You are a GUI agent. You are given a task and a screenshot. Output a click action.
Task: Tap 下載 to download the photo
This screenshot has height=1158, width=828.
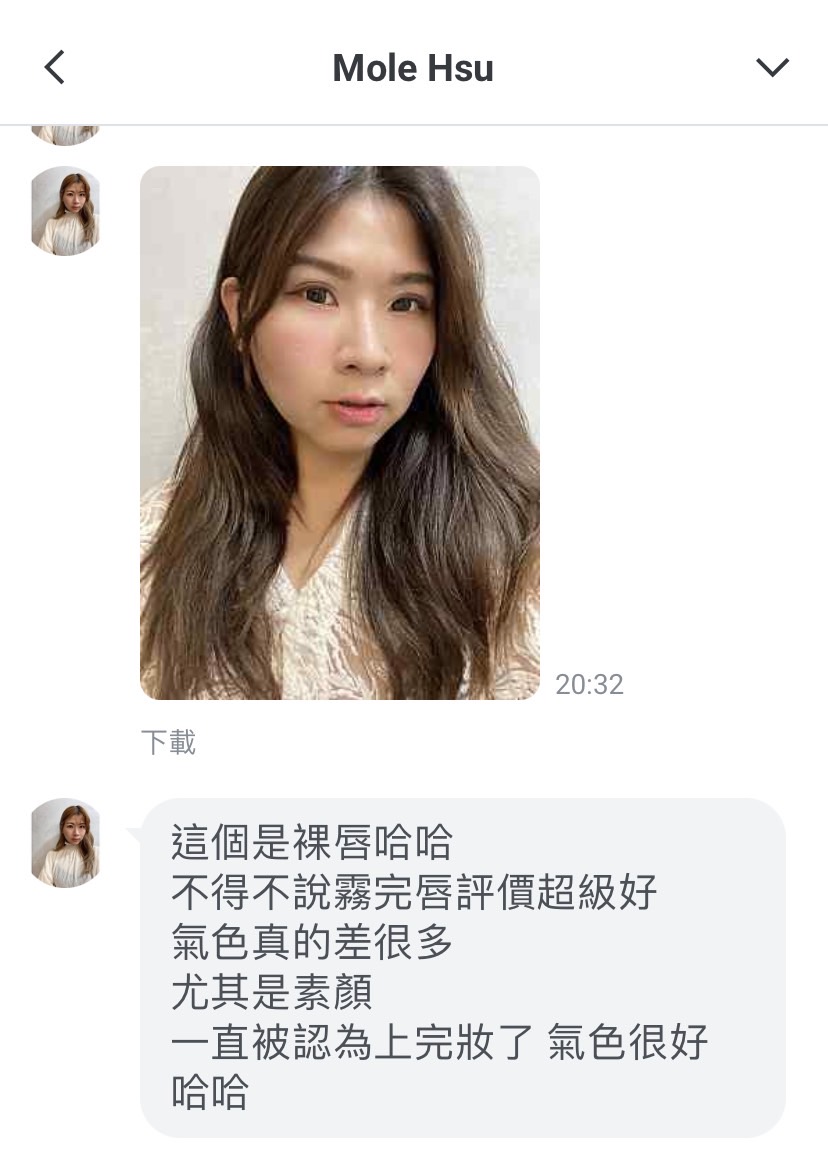tap(168, 742)
